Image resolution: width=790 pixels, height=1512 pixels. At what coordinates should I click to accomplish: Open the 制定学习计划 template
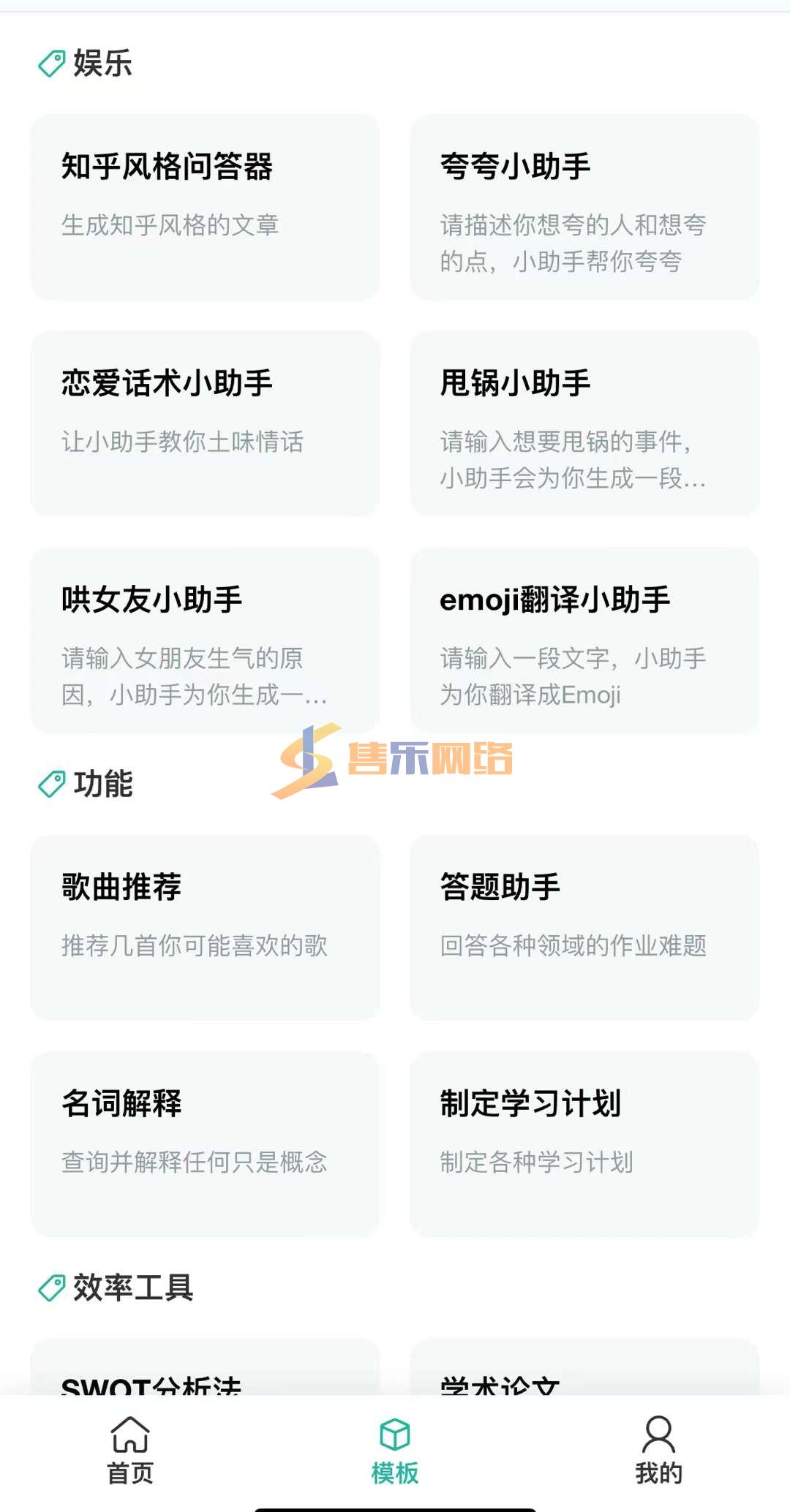point(584,1144)
